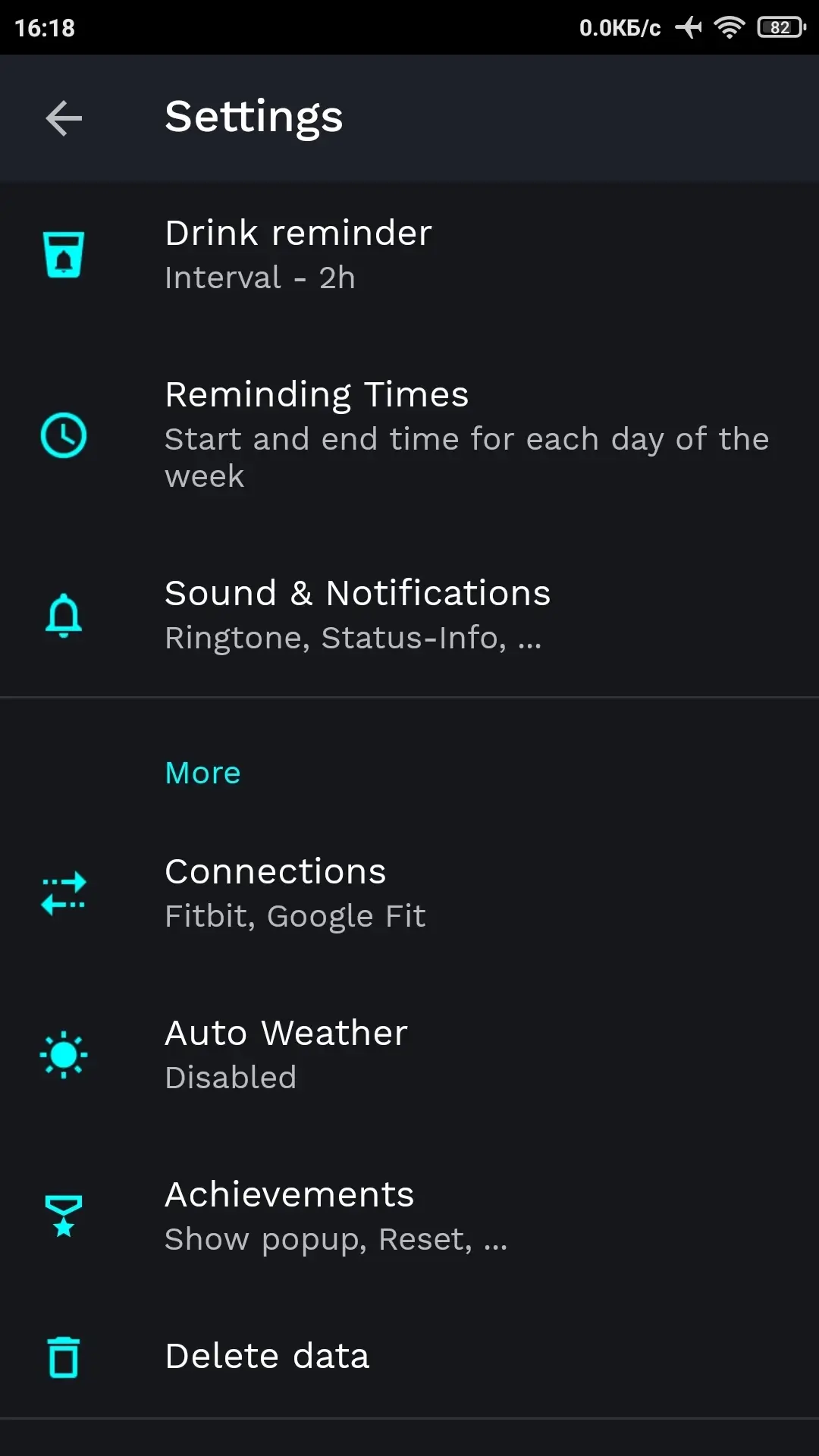Open Reminding Times

coord(409,435)
